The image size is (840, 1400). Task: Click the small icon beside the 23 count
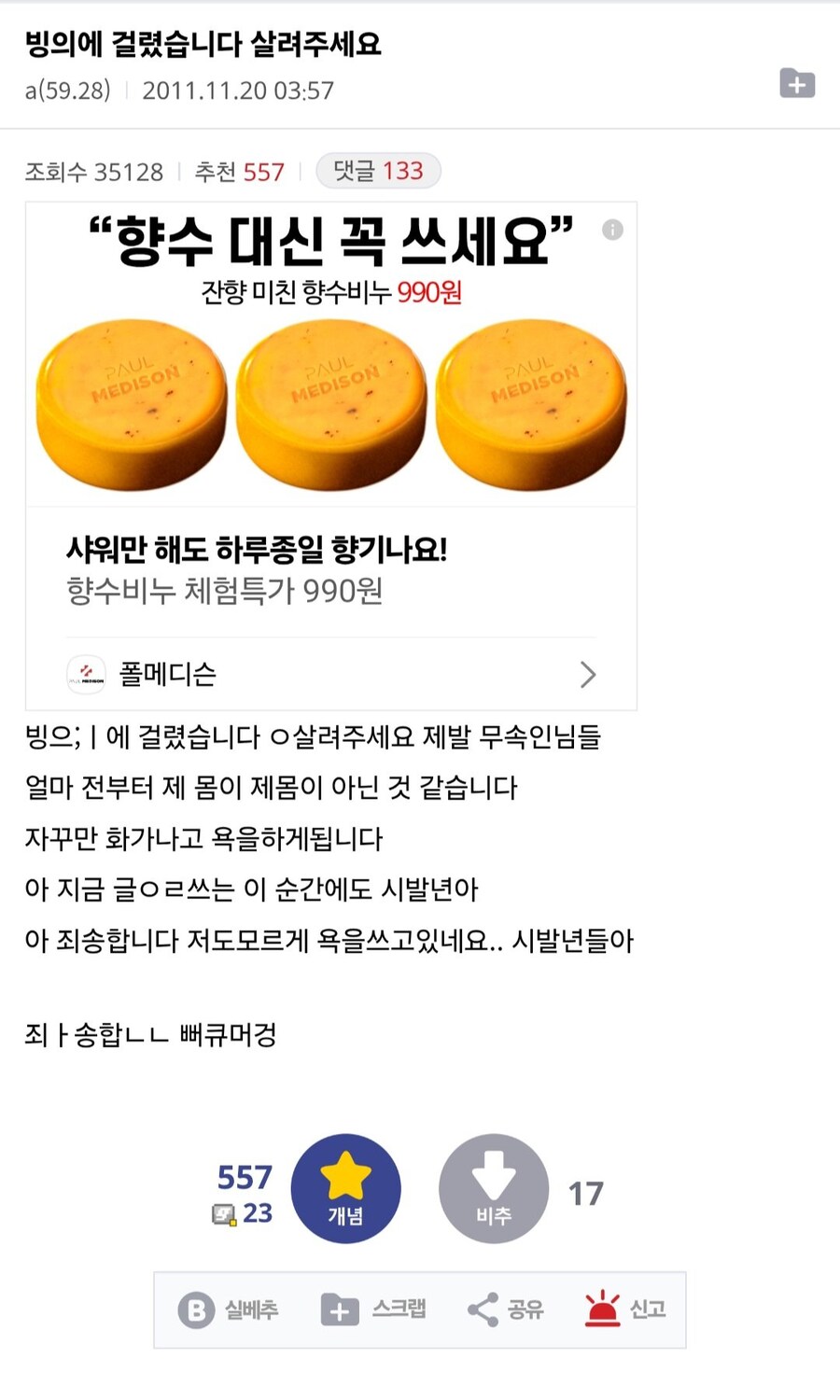point(221,1213)
